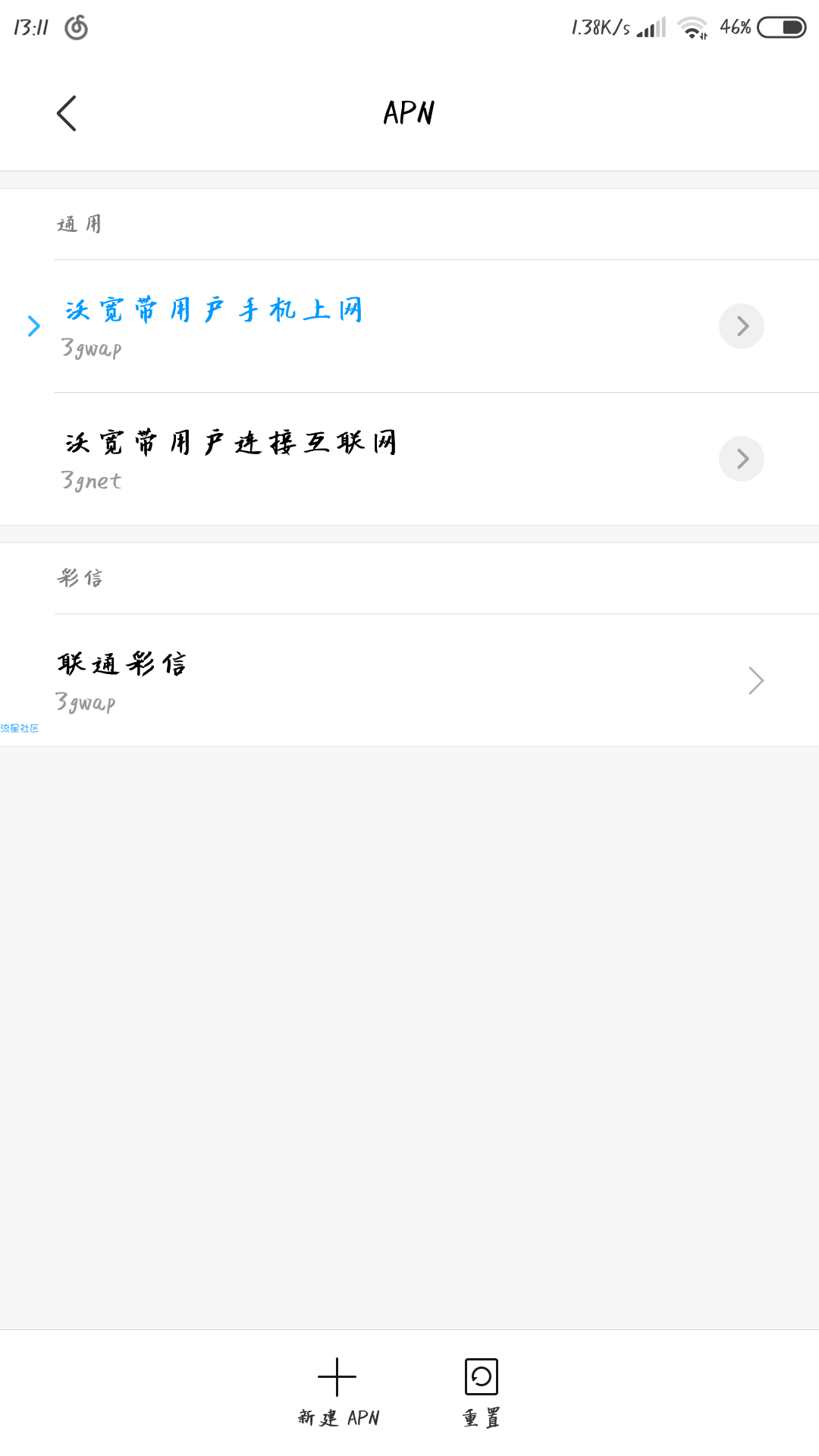Reset APN settings with 重置
Screen dimensions: 819x1456
(482, 1393)
